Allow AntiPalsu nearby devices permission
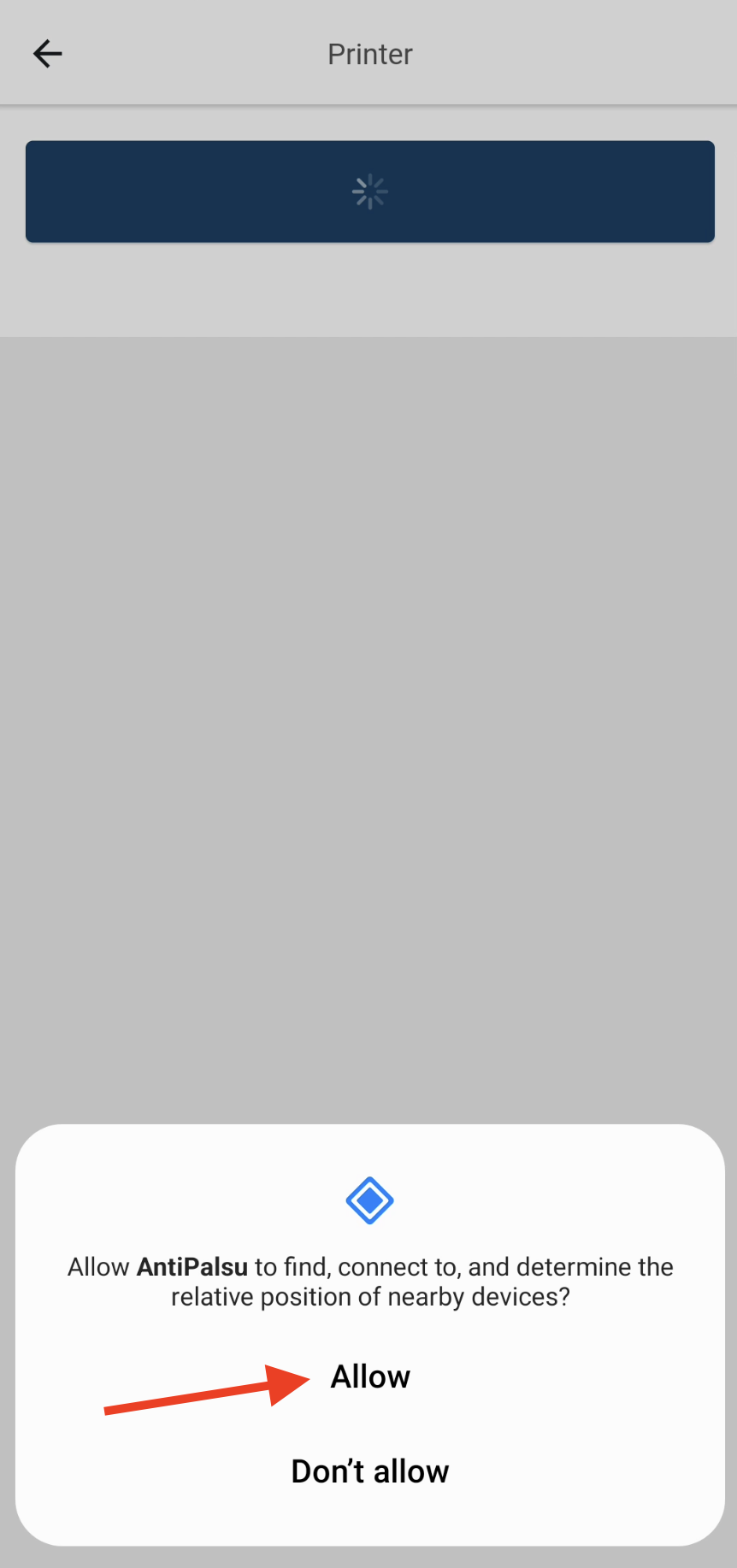This screenshot has height=1568, width=737. 370,1376
